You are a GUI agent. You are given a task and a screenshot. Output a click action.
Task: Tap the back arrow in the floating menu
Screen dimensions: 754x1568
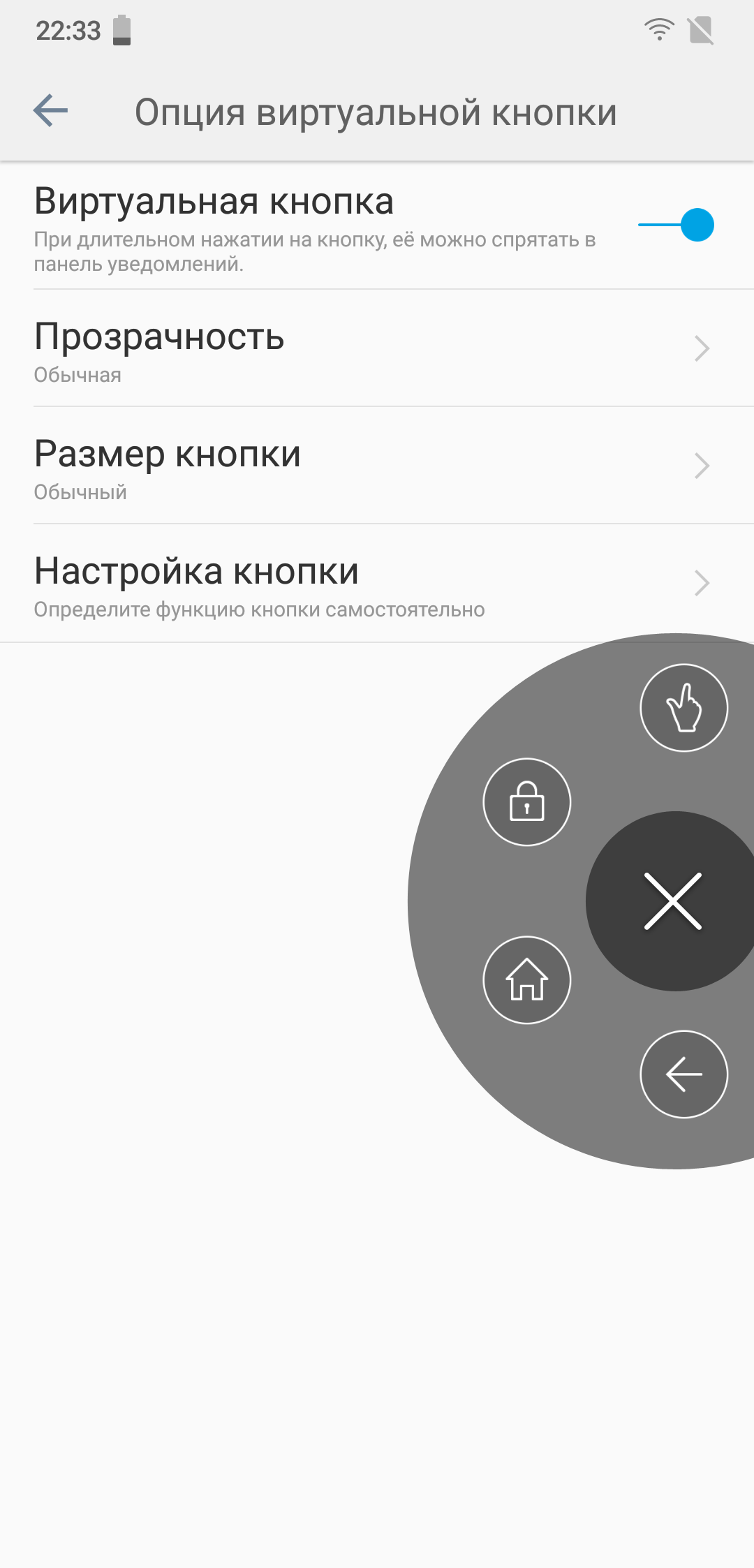pyautogui.click(x=684, y=1074)
